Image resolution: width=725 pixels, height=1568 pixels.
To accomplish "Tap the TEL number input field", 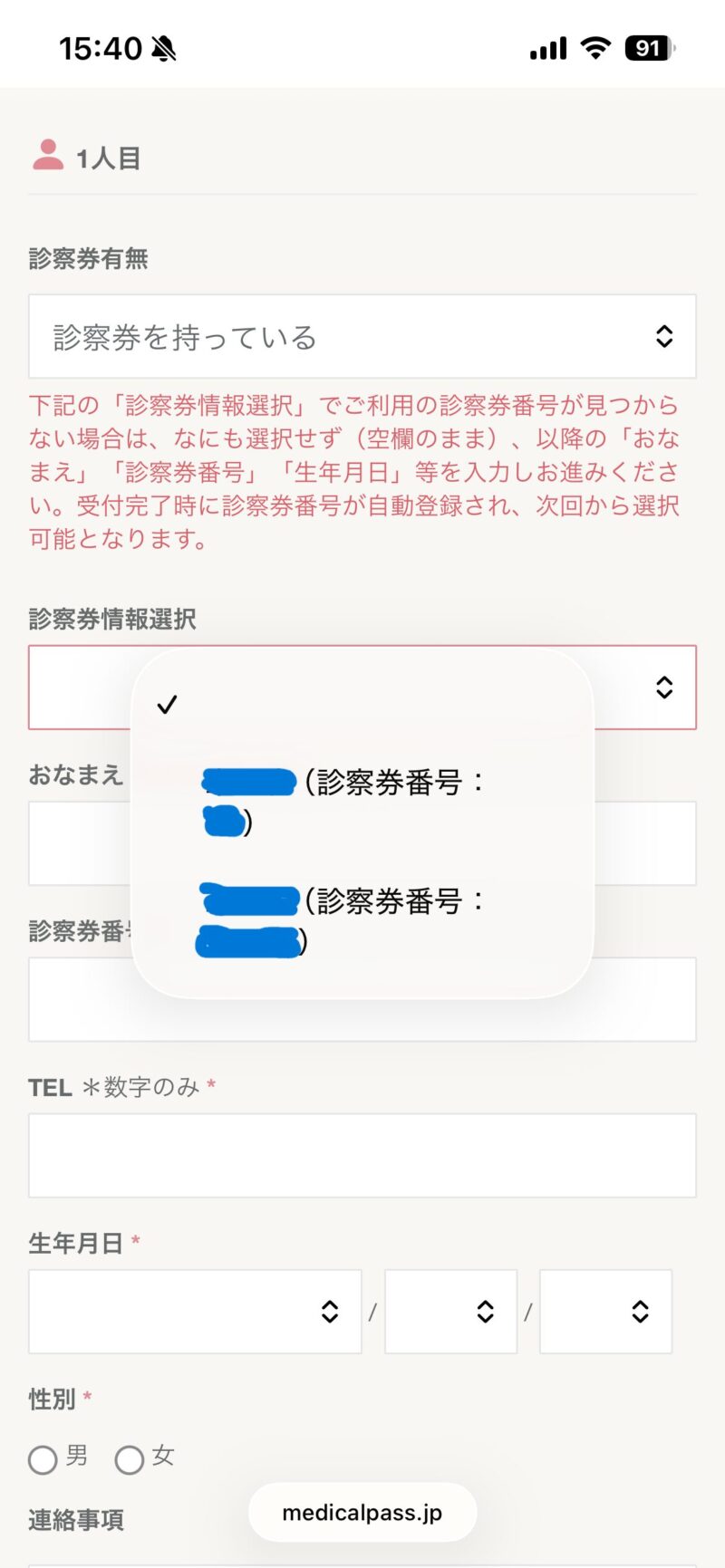I will (x=362, y=1155).
